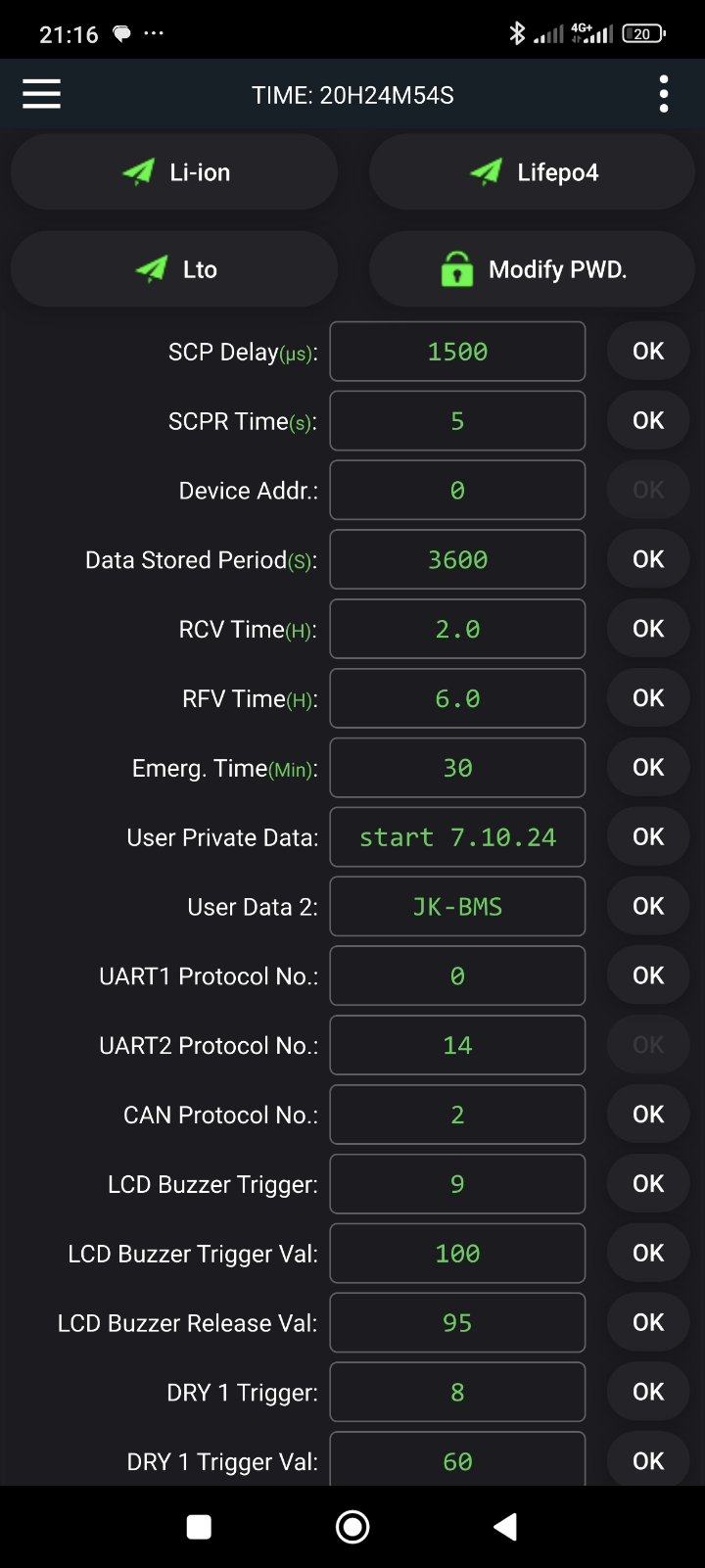Open the three-dot overflow menu

pyautogui.click(x=664, y=94)
